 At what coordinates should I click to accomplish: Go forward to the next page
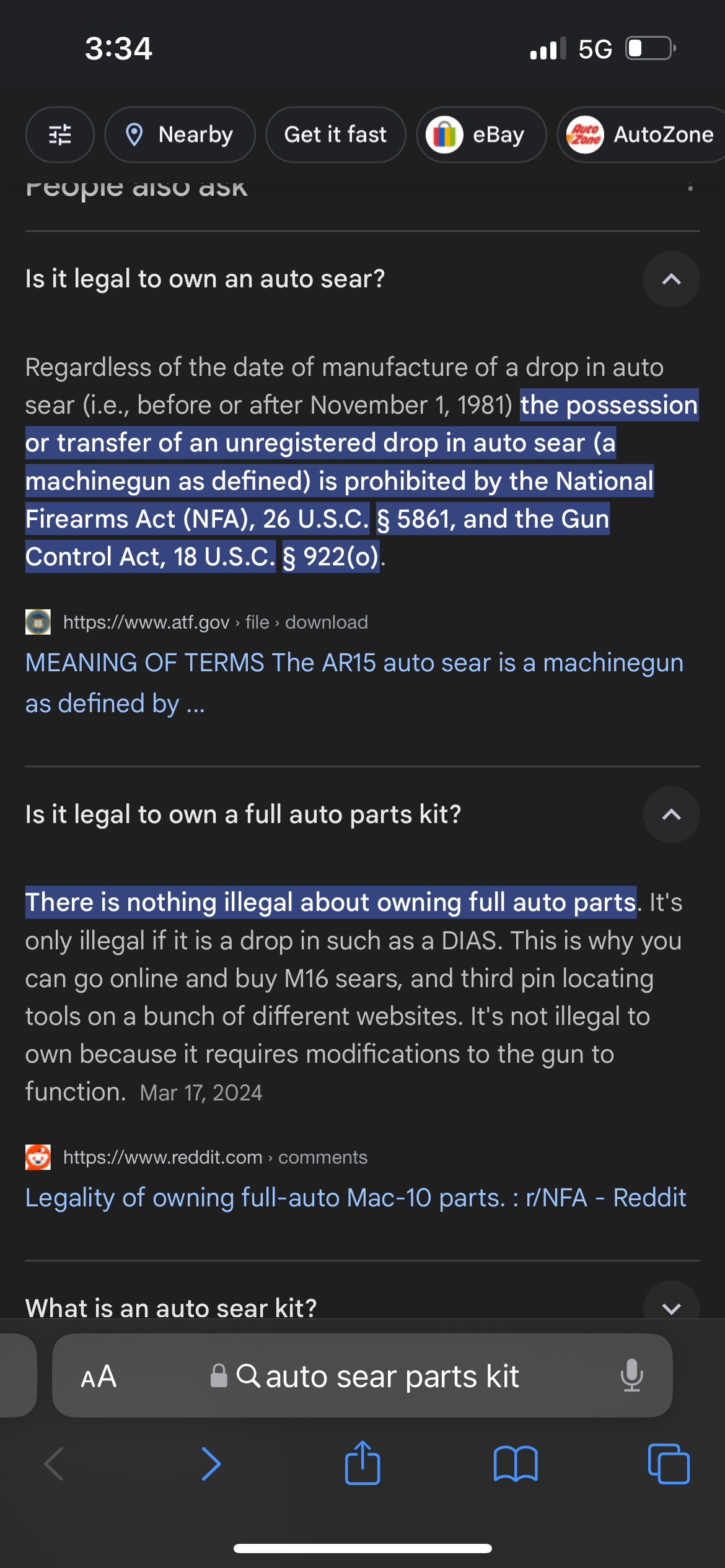[x=211, y=1464]
